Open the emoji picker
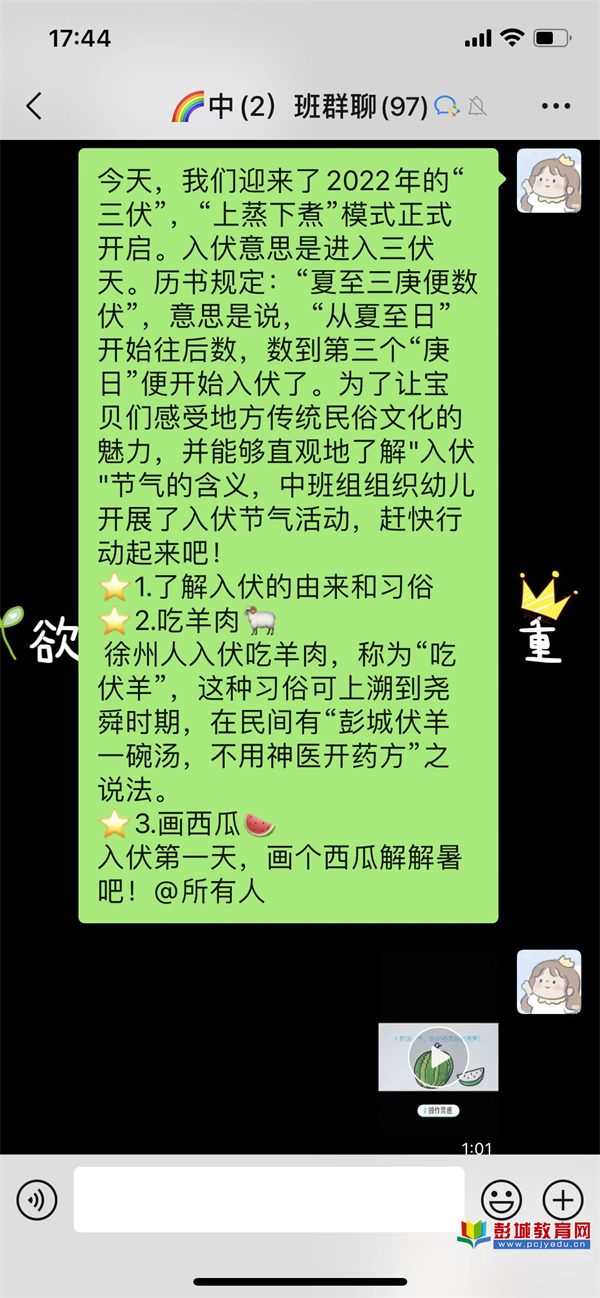Screen dimensions: 600x1298 click(501, 1199)
